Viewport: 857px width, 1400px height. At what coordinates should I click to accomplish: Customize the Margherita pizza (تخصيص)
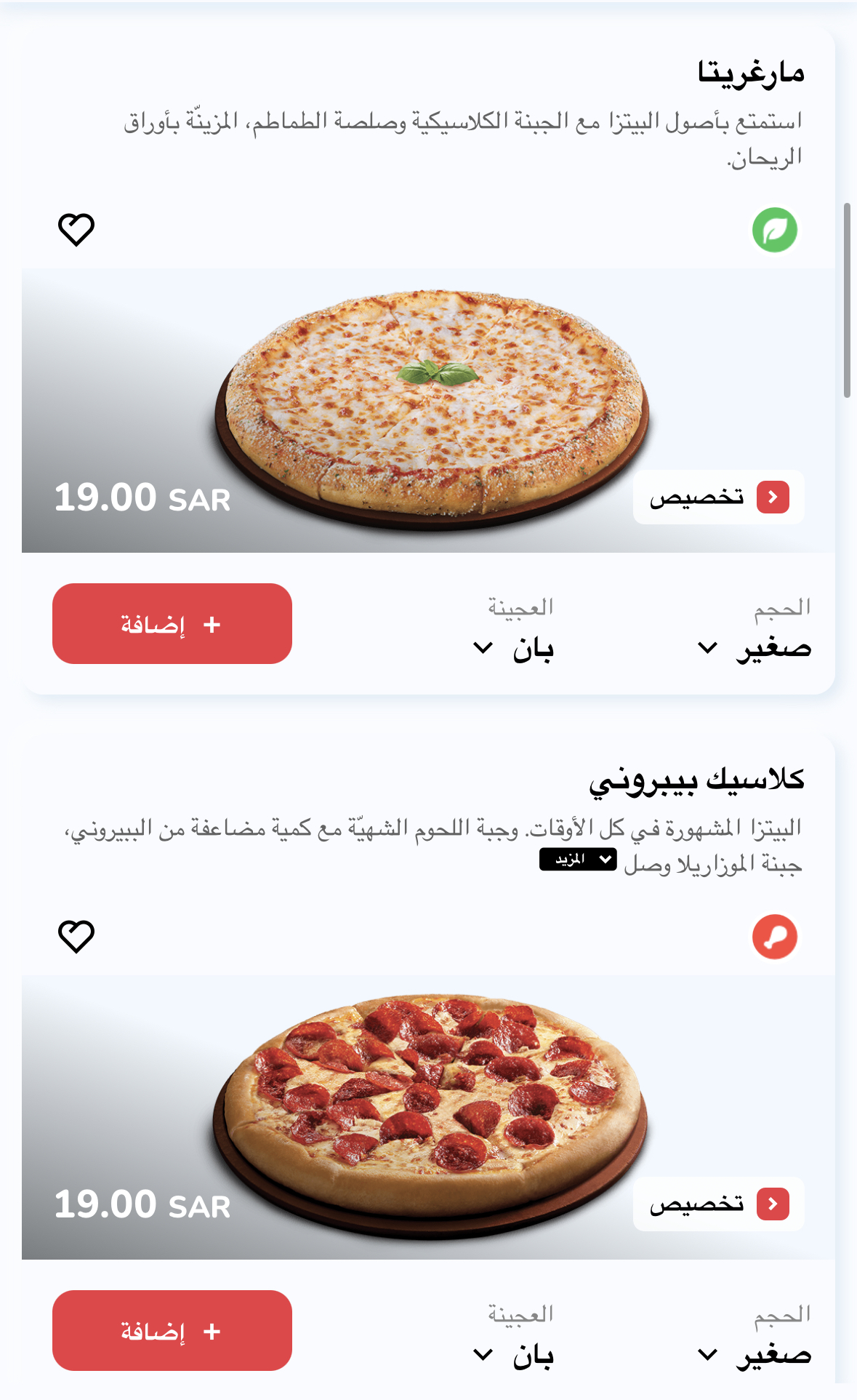click(718, 497)
